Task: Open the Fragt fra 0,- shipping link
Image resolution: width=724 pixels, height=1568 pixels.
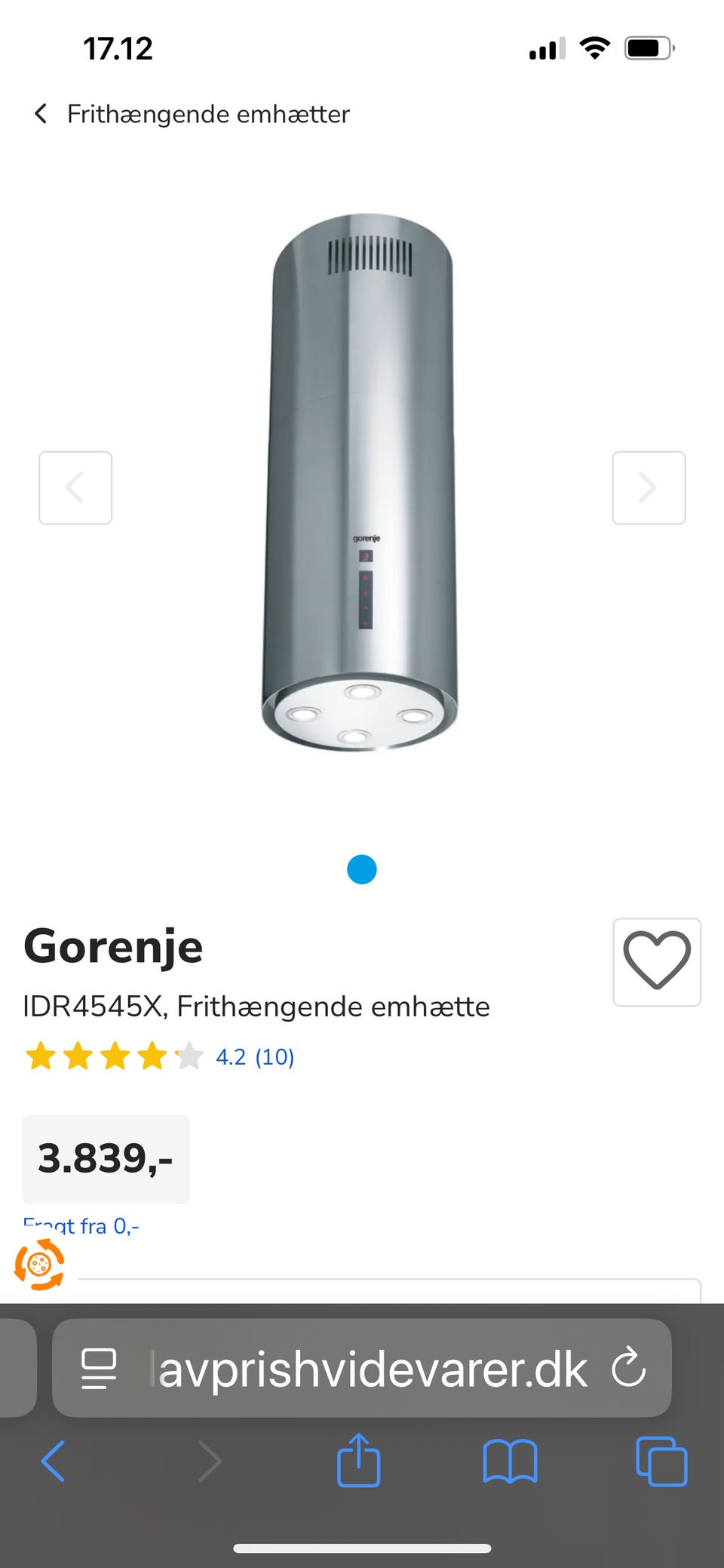Action: click(81, 1224)
